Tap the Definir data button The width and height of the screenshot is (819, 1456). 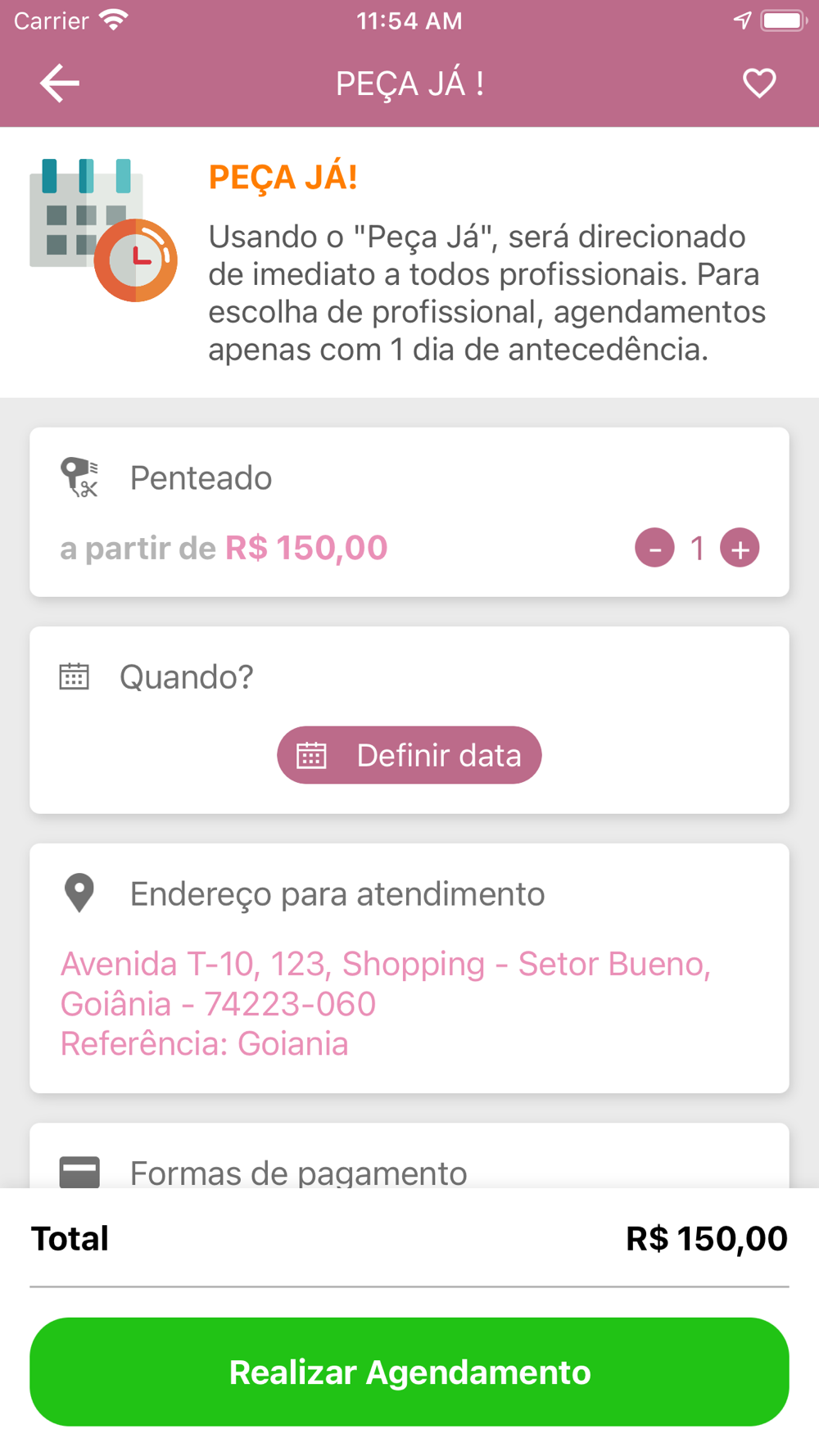409,755
